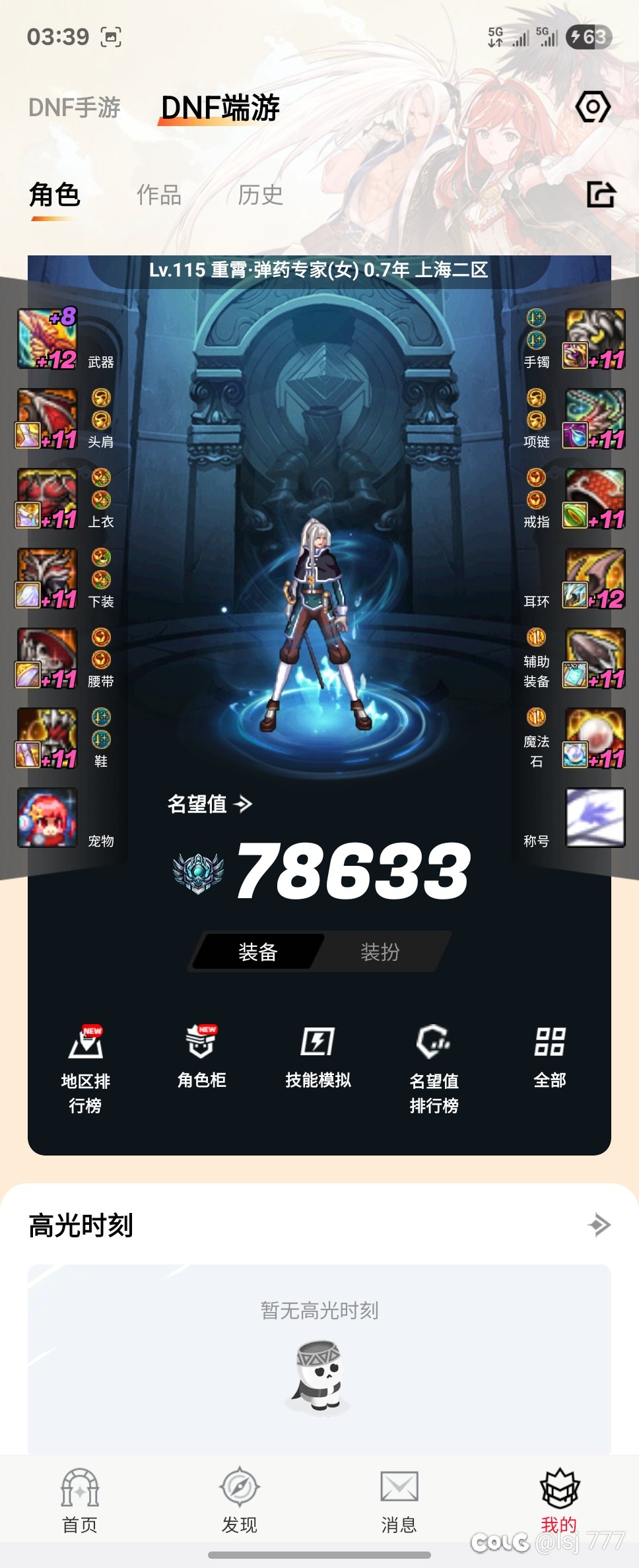Show 全部 tools
The image size is (639, 1568).
[549, 1057]
